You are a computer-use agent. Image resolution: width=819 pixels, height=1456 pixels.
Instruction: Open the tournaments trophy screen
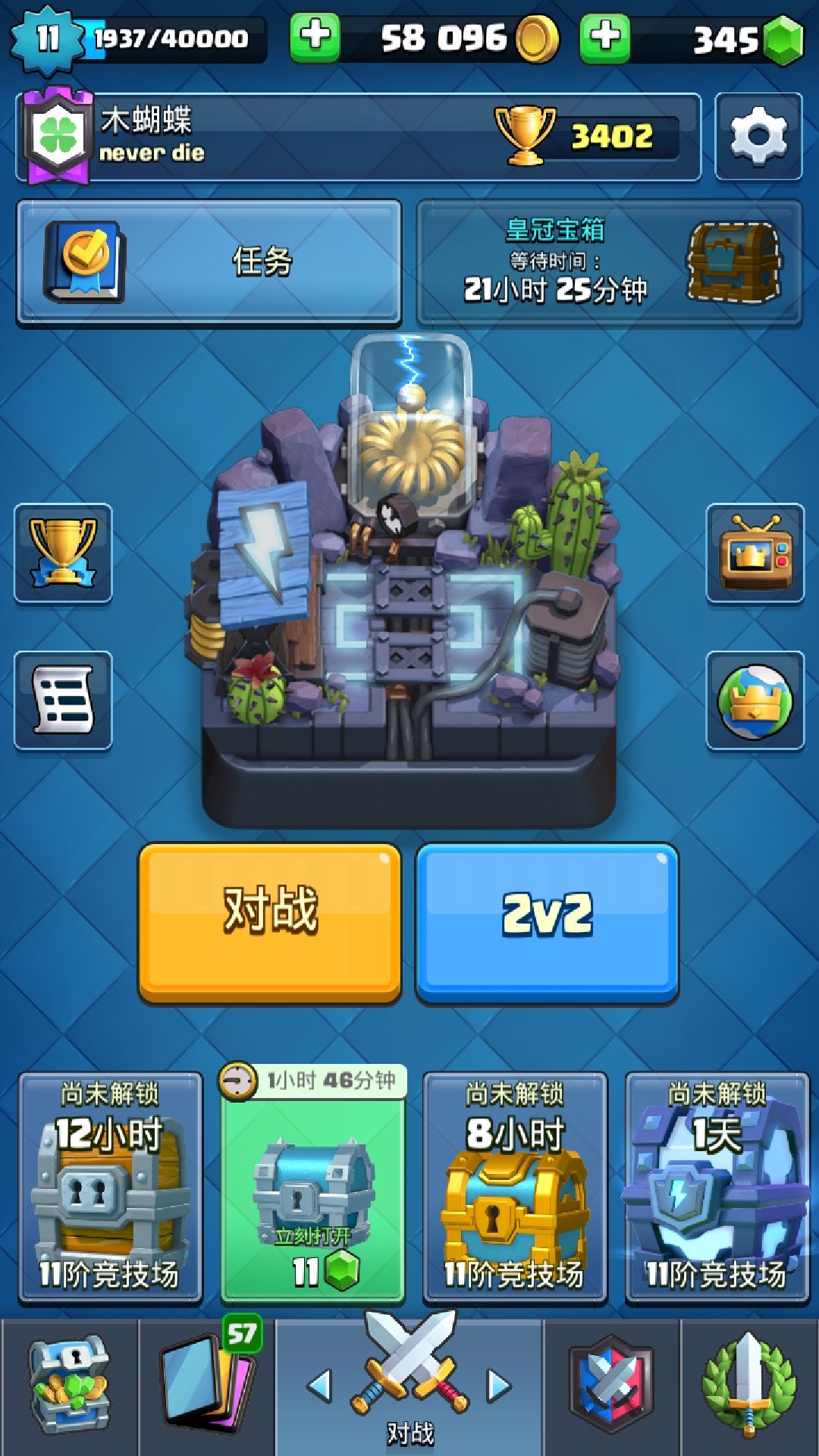62,551
